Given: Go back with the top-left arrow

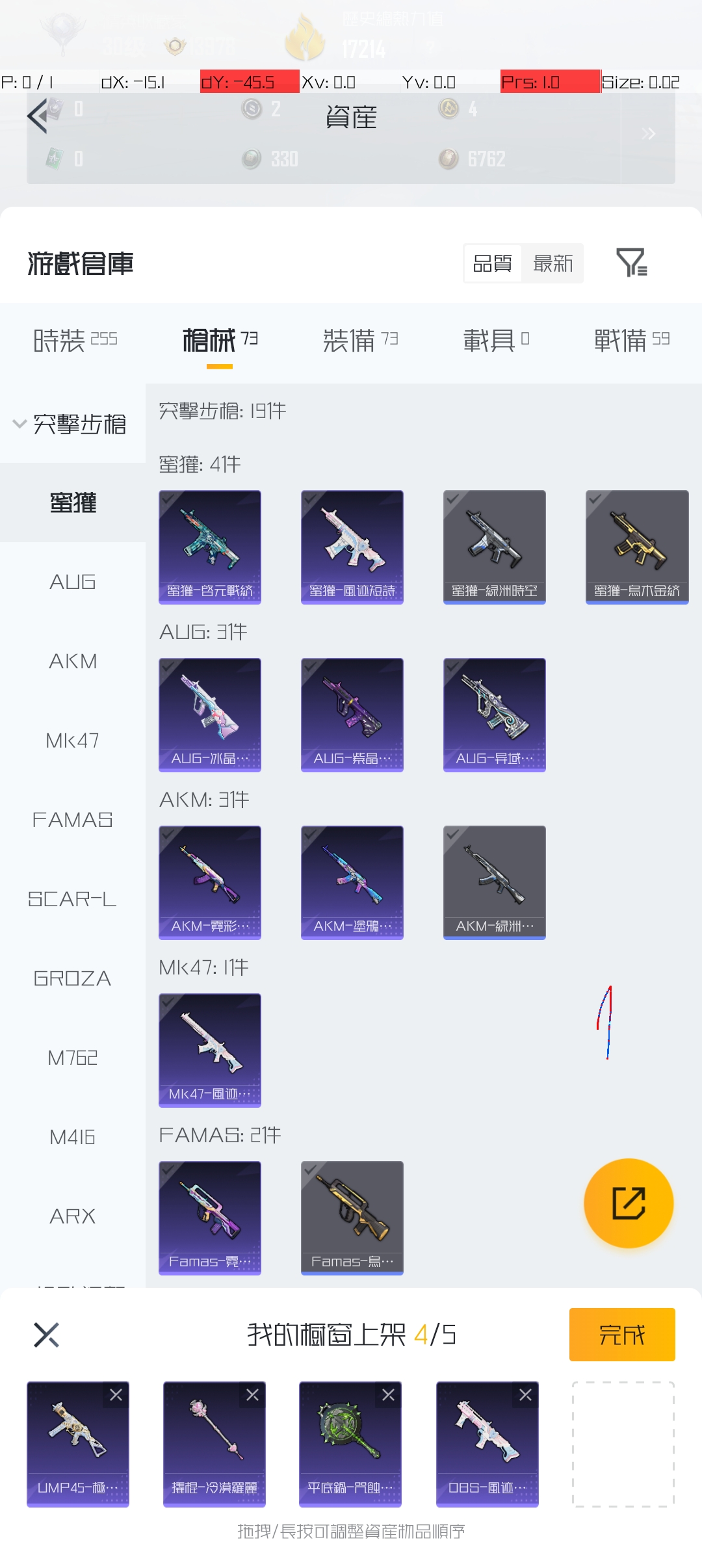Looking at the screenshot, I should pos(38,116).
